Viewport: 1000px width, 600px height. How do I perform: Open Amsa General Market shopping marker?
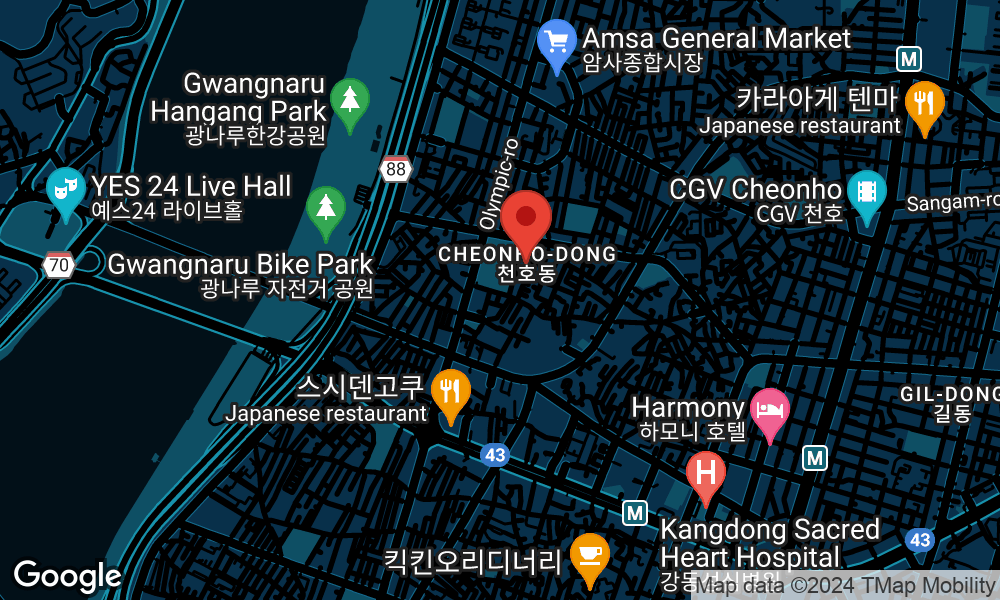tap(556, 43)
